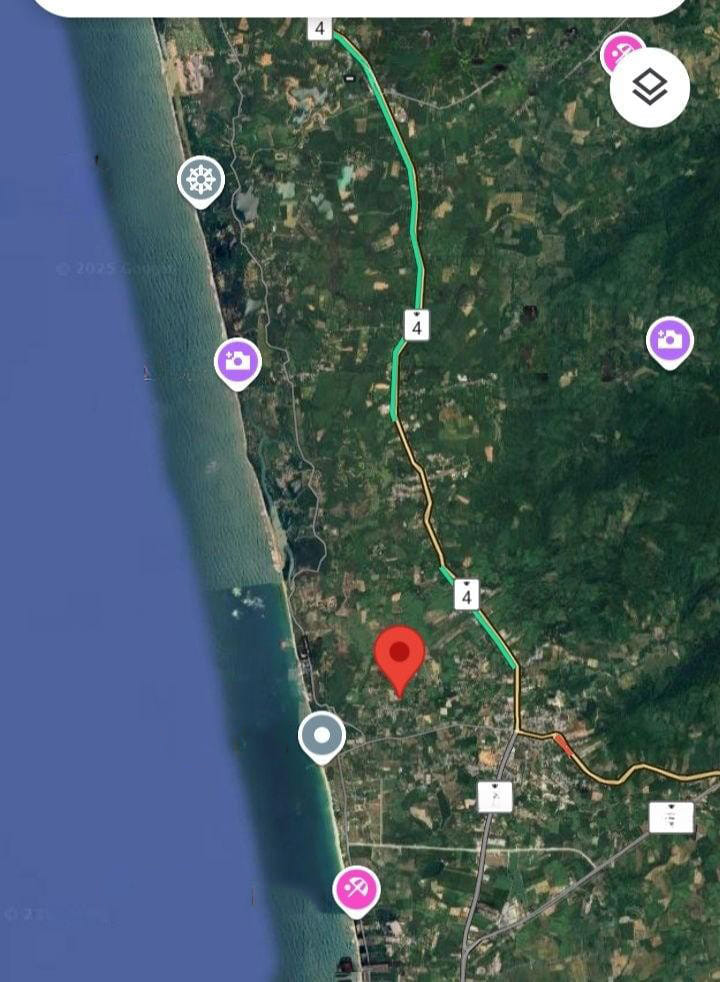Open the map layers button

click(650, 87)
